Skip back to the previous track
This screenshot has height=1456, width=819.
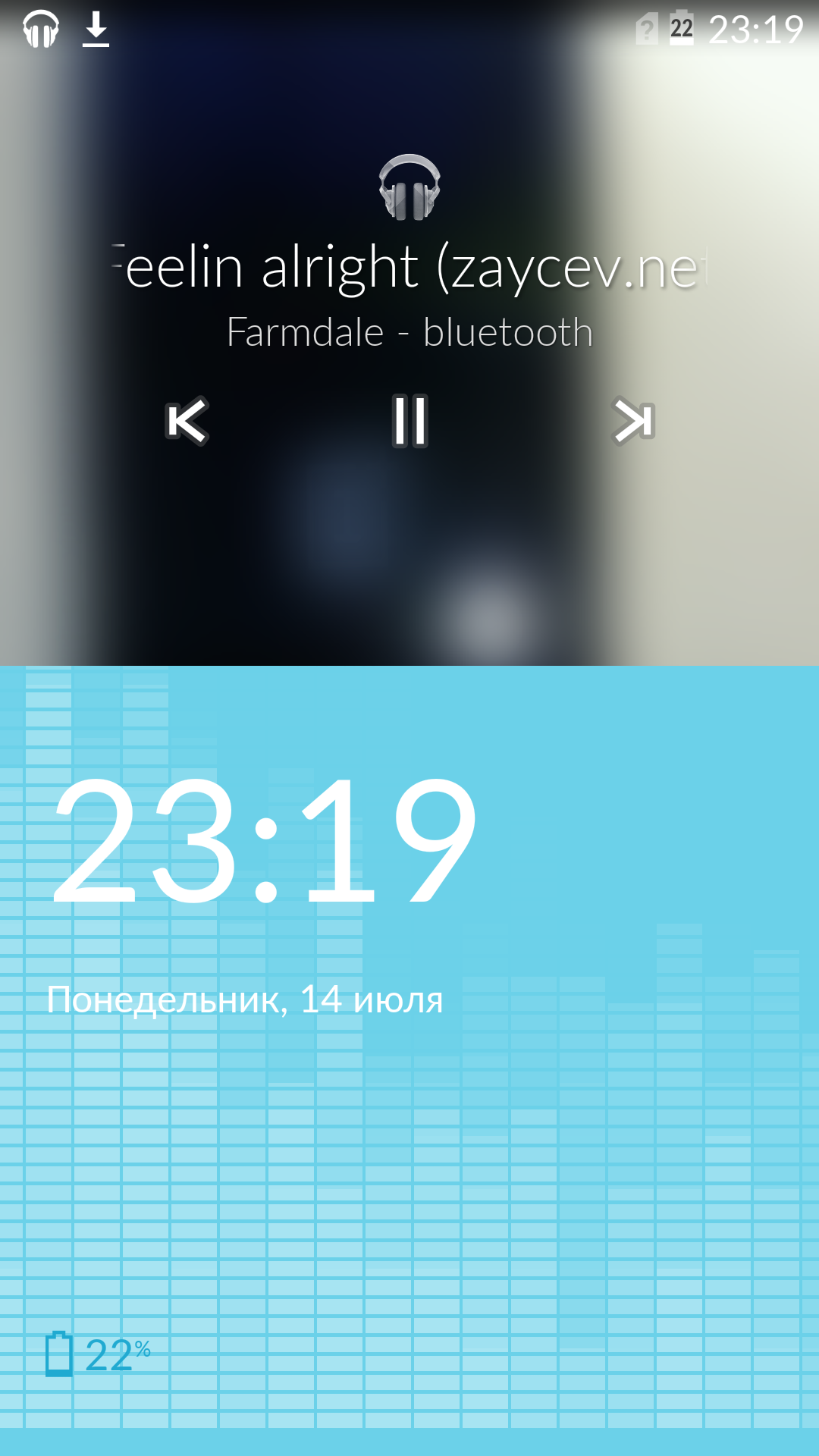point(187,421)
